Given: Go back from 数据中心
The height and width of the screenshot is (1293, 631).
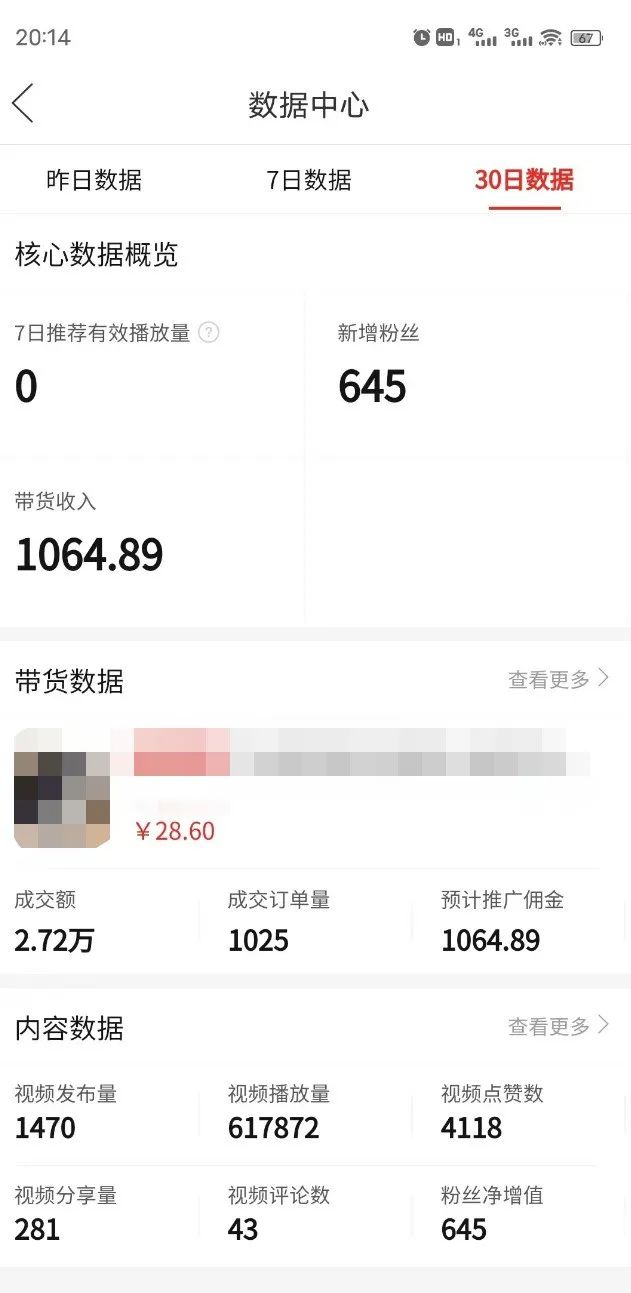Looking at the screenshot, I should point(23,104).
